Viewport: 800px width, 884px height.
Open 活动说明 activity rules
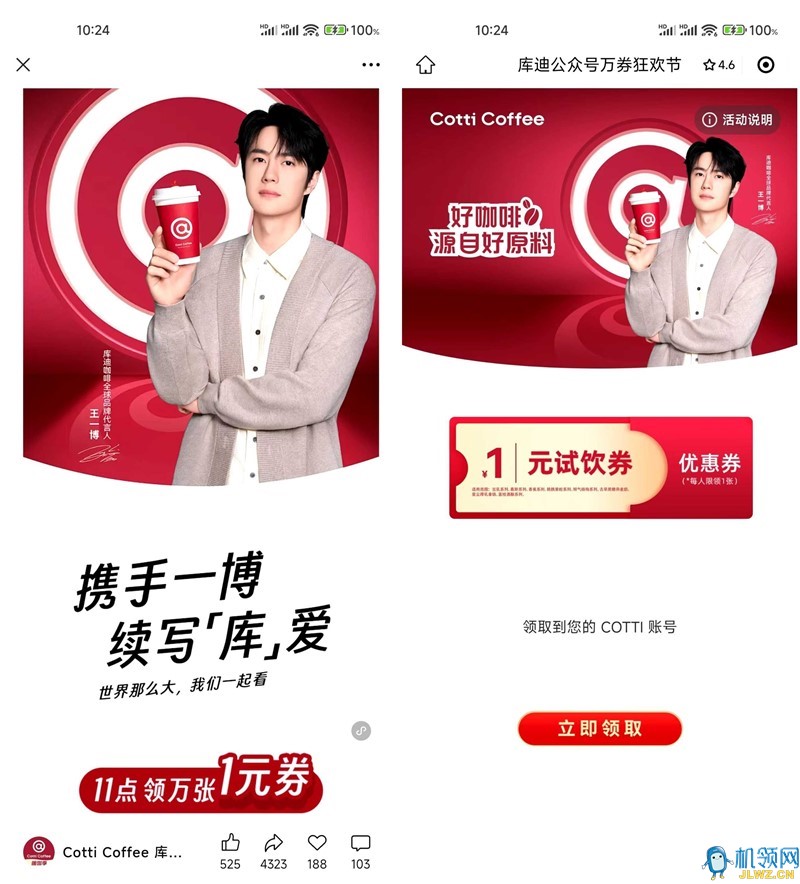click(738, 119)
